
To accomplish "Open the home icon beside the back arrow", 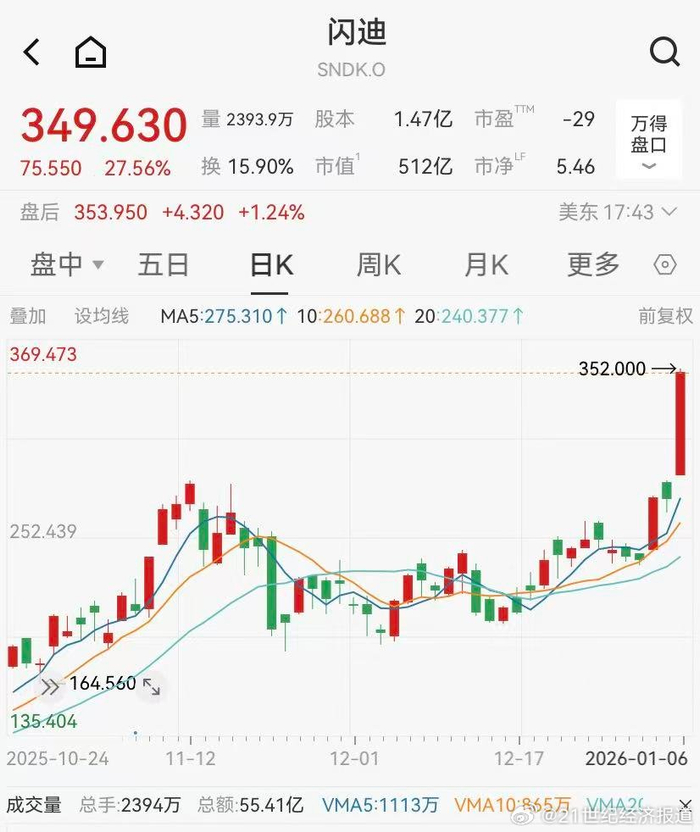I will (x=90, y=52).
